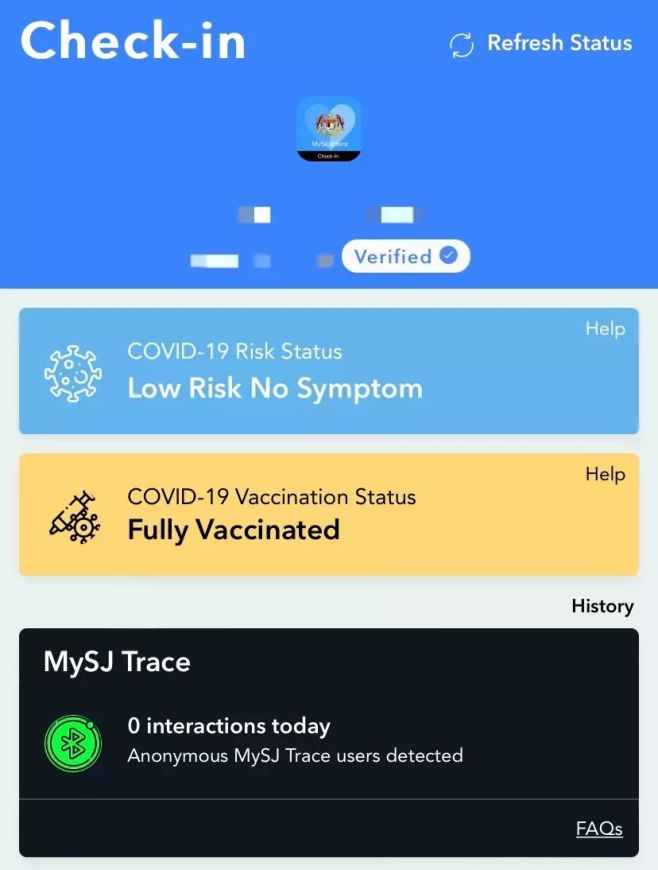Refresh the check-in status
Screen dimensions: 658x870
click(x=541, y=44)
